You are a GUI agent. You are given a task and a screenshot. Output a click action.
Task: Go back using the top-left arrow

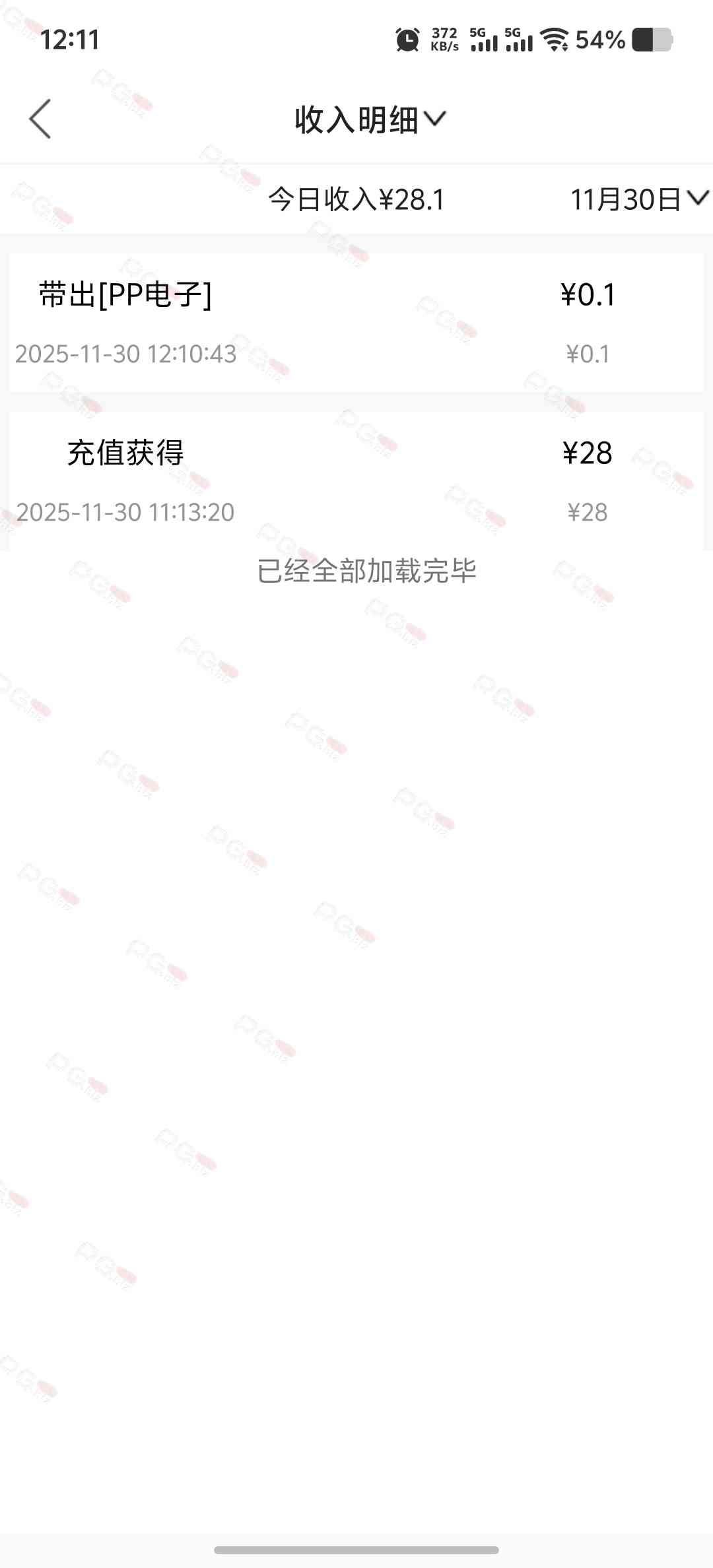(40, 119)
